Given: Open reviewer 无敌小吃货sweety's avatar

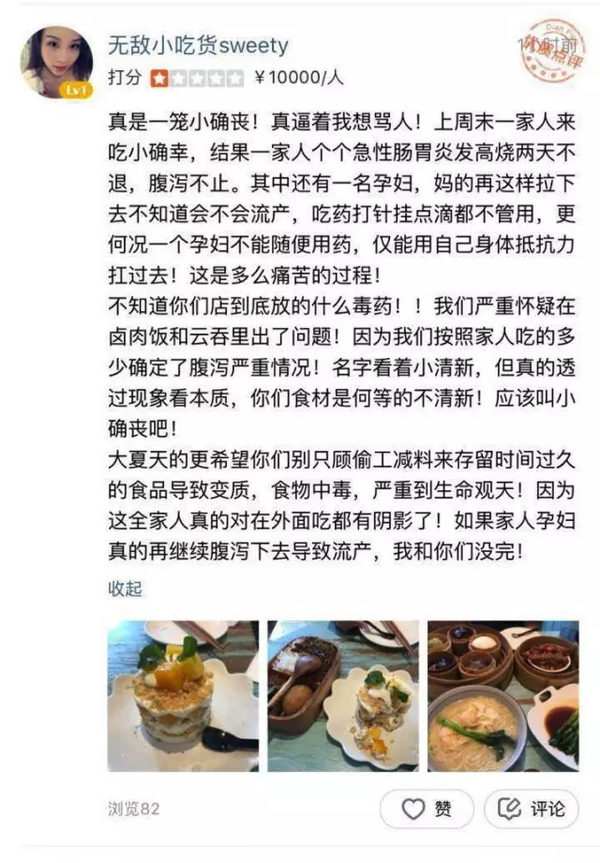Looking at the screenshot, I should pyautogui.click(x=56, y=62).
